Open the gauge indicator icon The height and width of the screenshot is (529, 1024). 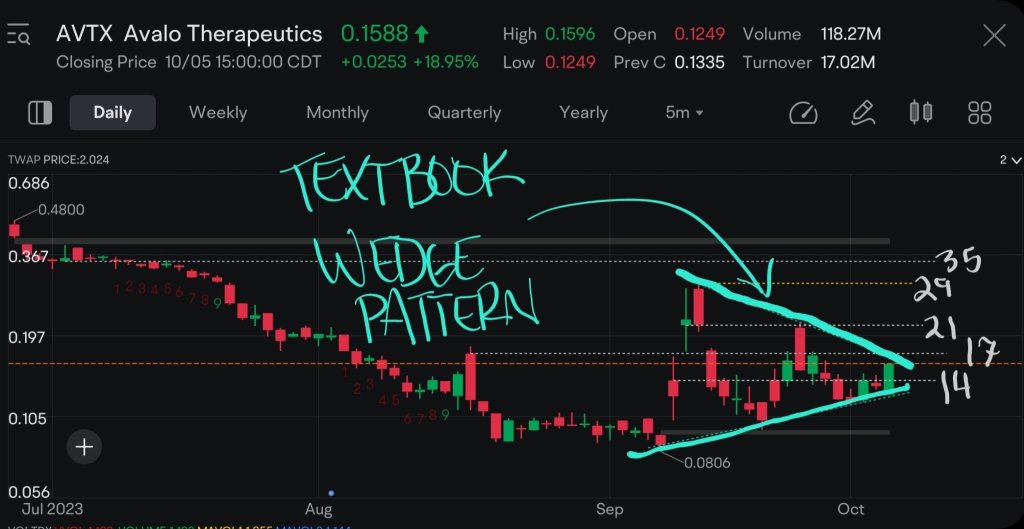pyautogui.click(x=803, y=112)
